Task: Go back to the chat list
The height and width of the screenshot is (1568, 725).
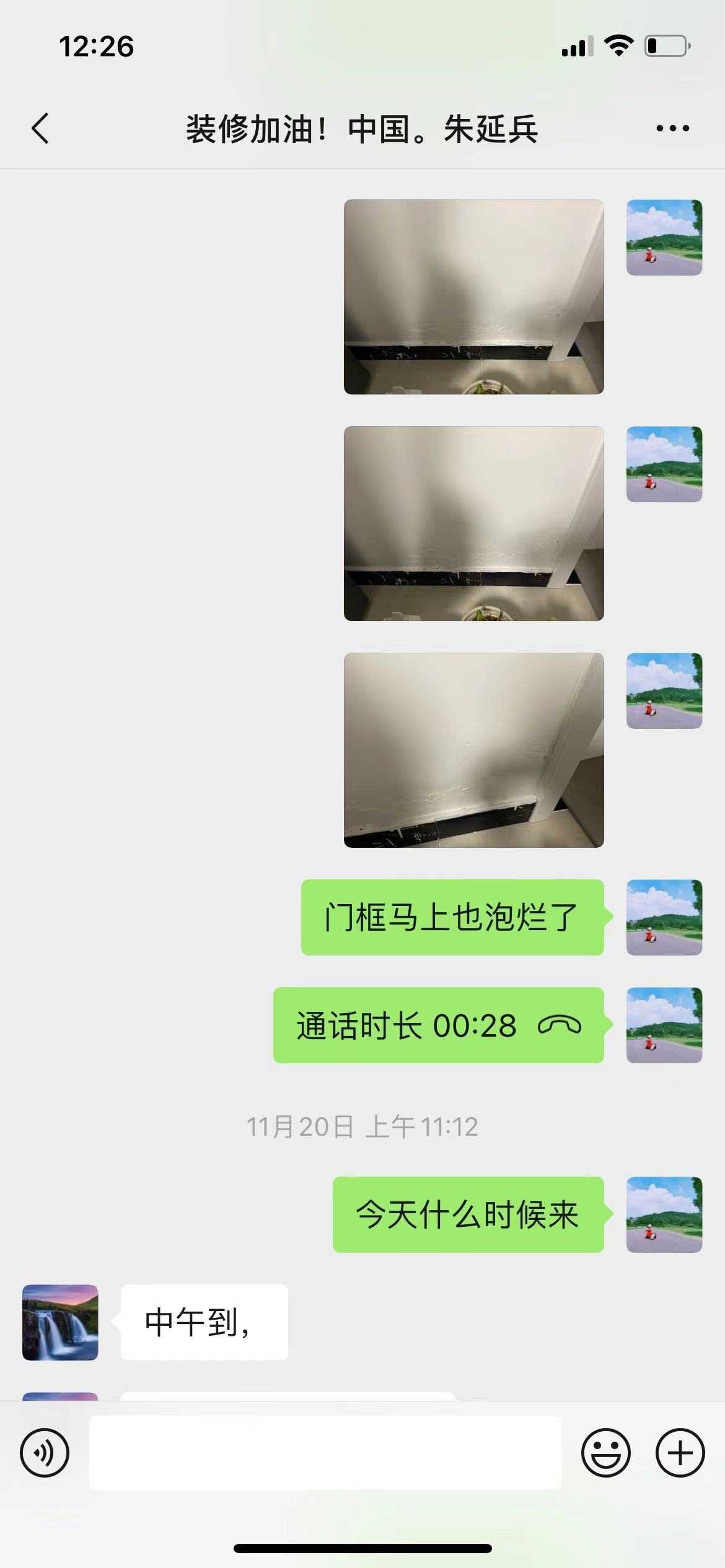Action: (x=41, y=129)
